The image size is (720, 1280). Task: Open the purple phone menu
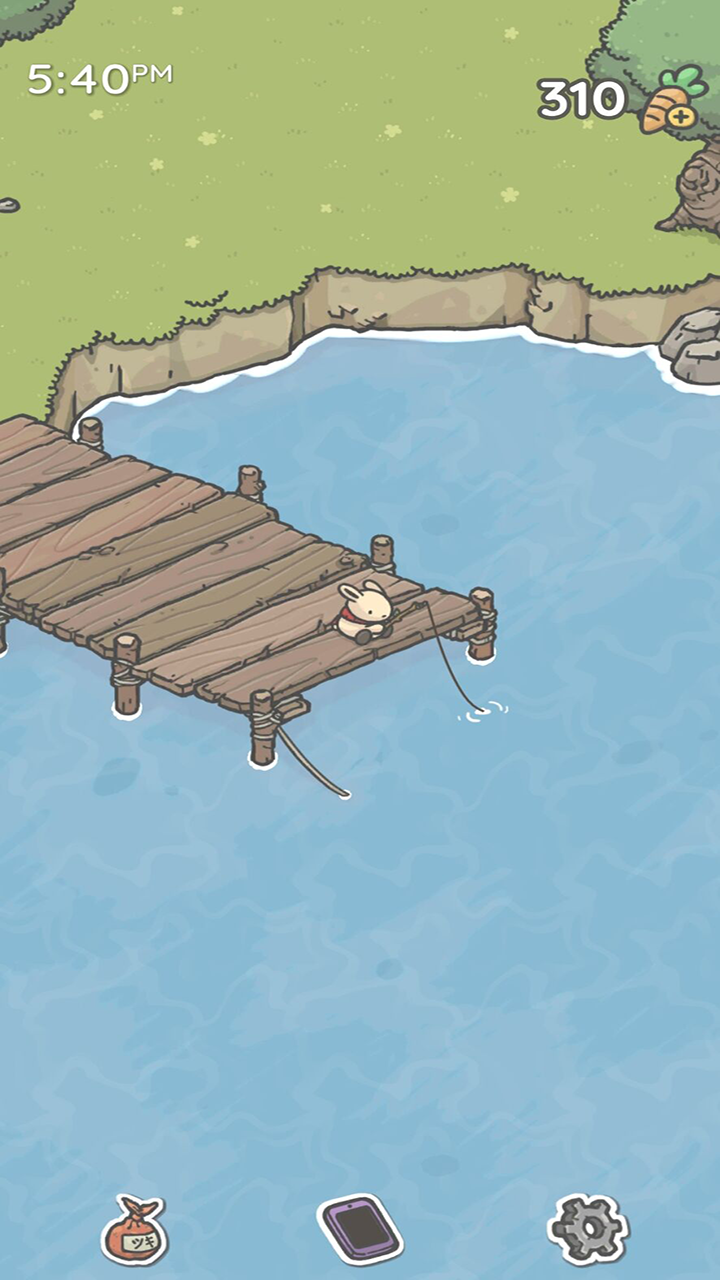coord(360,1229)
